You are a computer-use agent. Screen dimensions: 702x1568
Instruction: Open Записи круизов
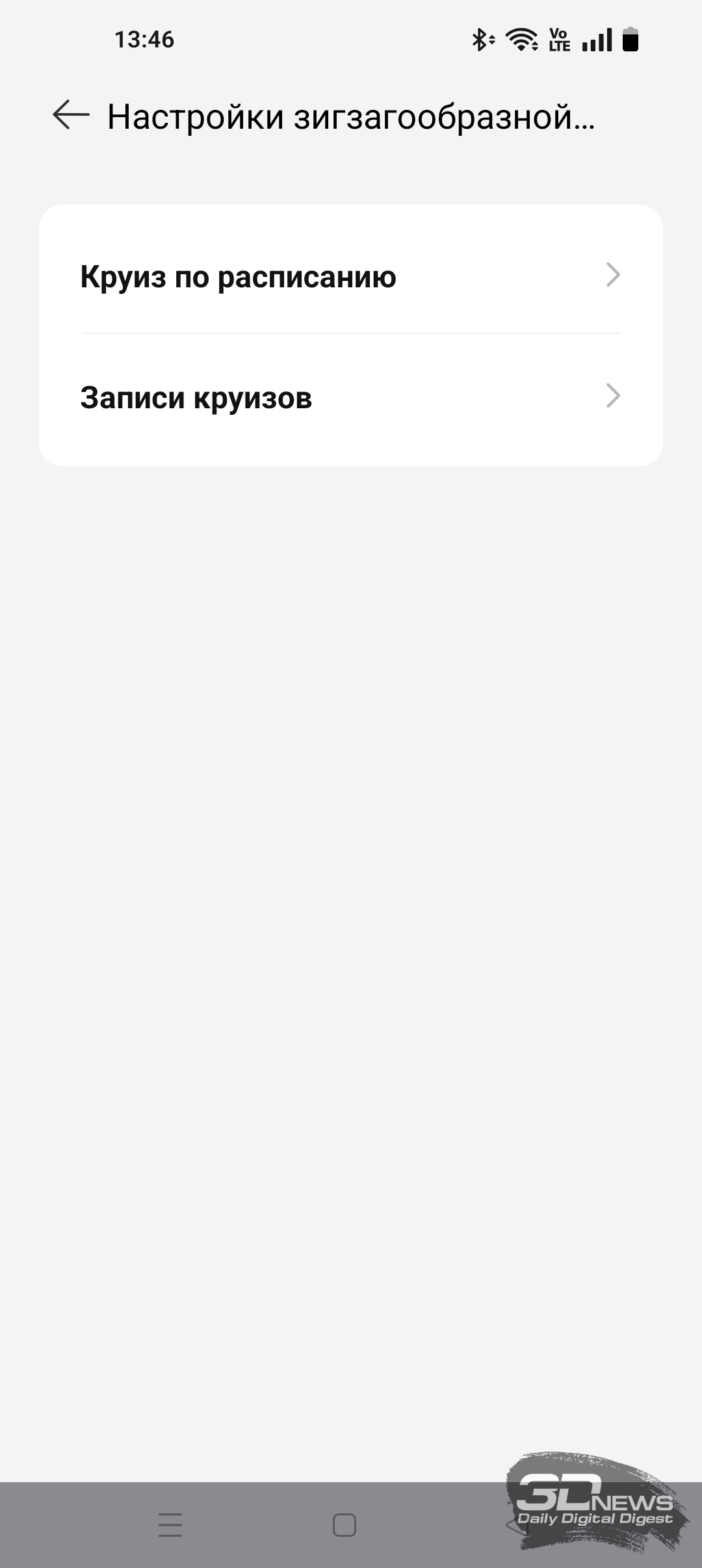pyautogui.click(x=351, y=397)
